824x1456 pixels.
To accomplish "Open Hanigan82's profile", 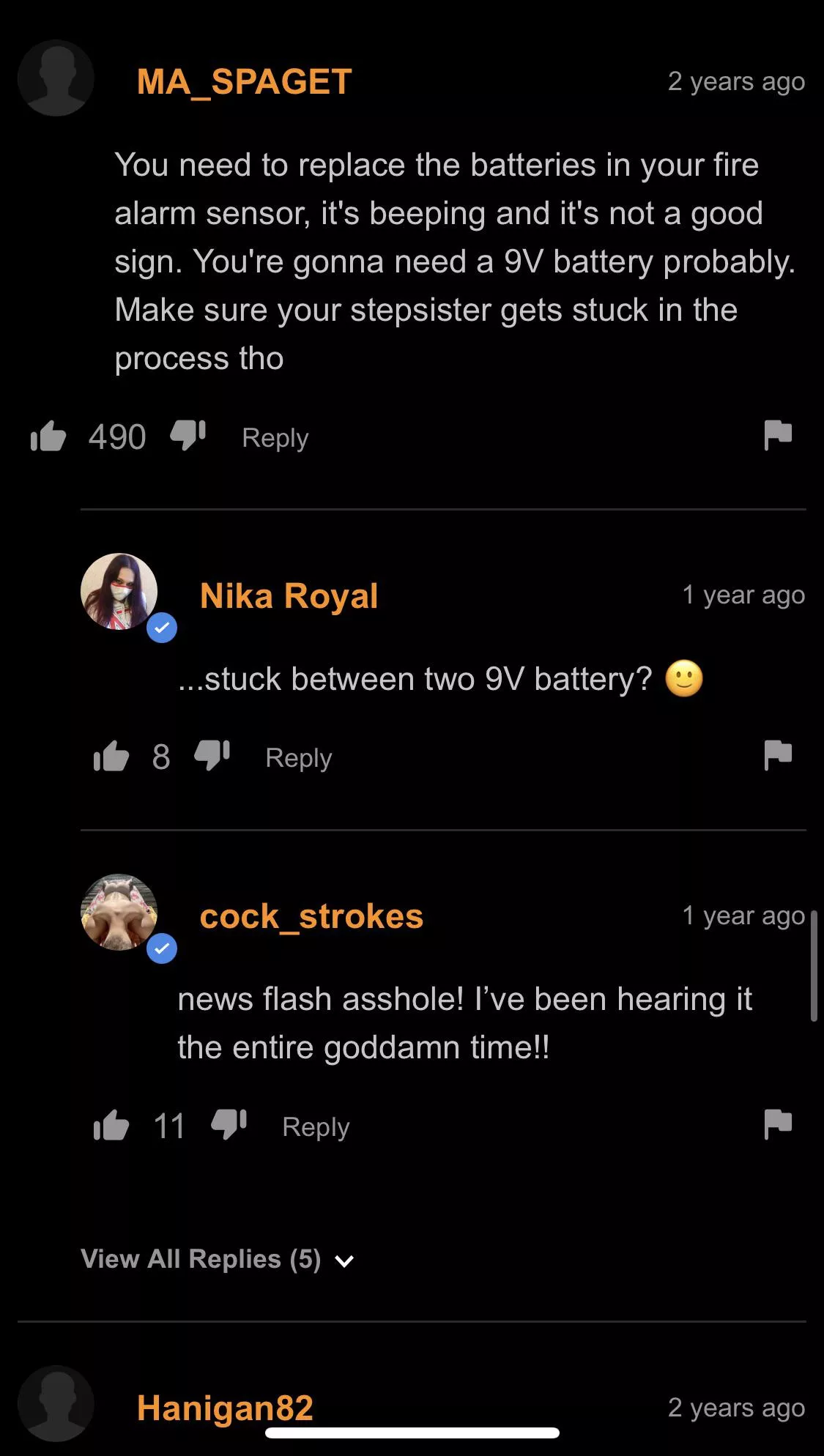I will [225, 1408].
